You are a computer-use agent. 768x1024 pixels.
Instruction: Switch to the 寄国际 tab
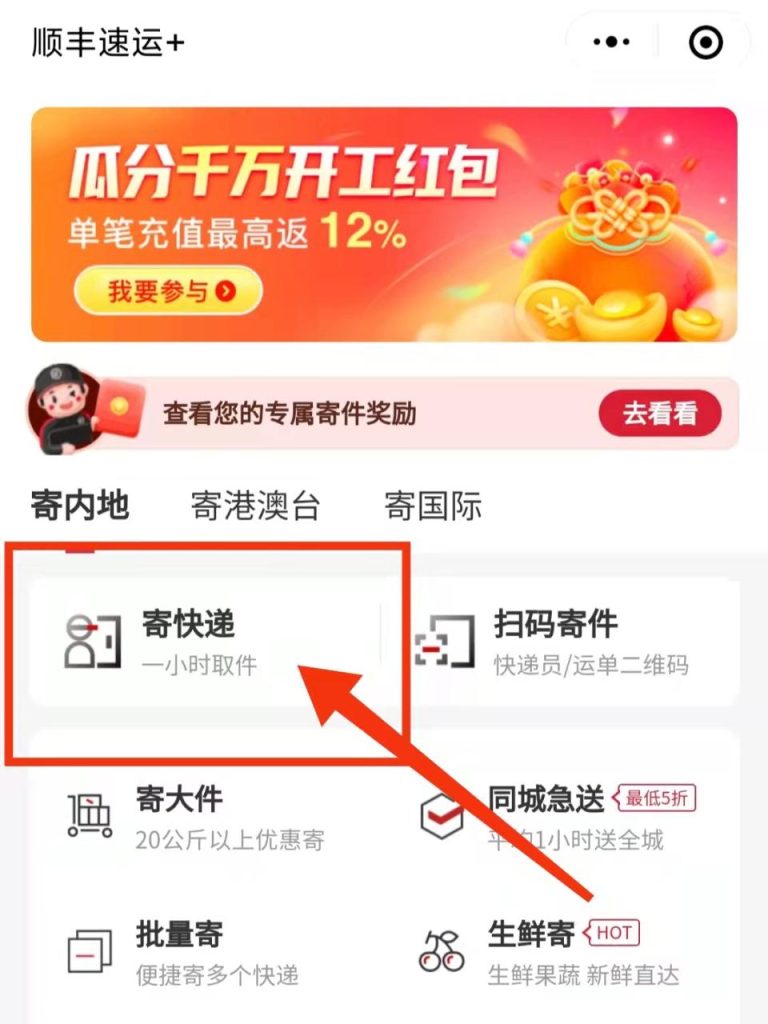click(x=433, y=505)
